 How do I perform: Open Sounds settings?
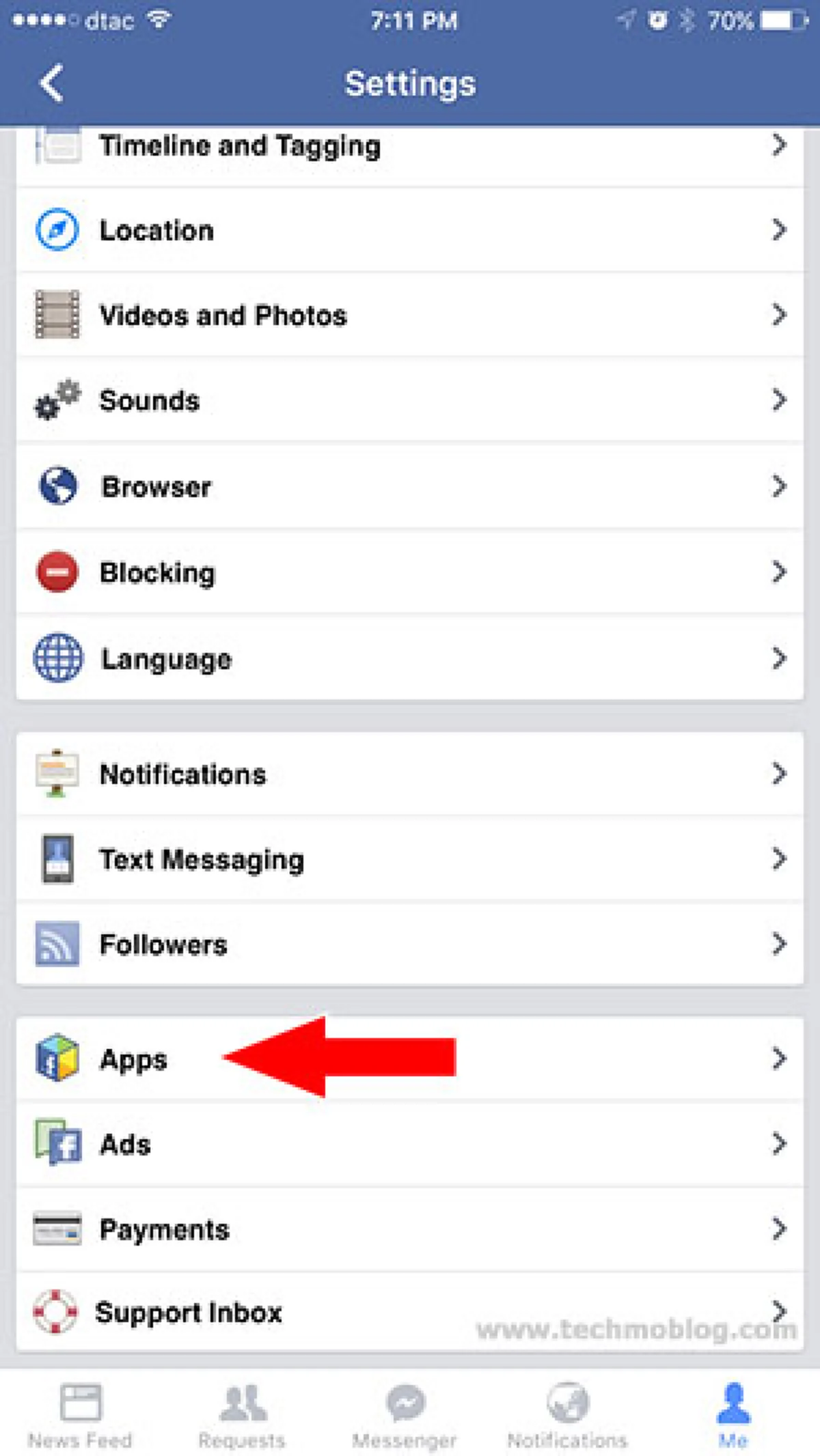pos(410,400)
